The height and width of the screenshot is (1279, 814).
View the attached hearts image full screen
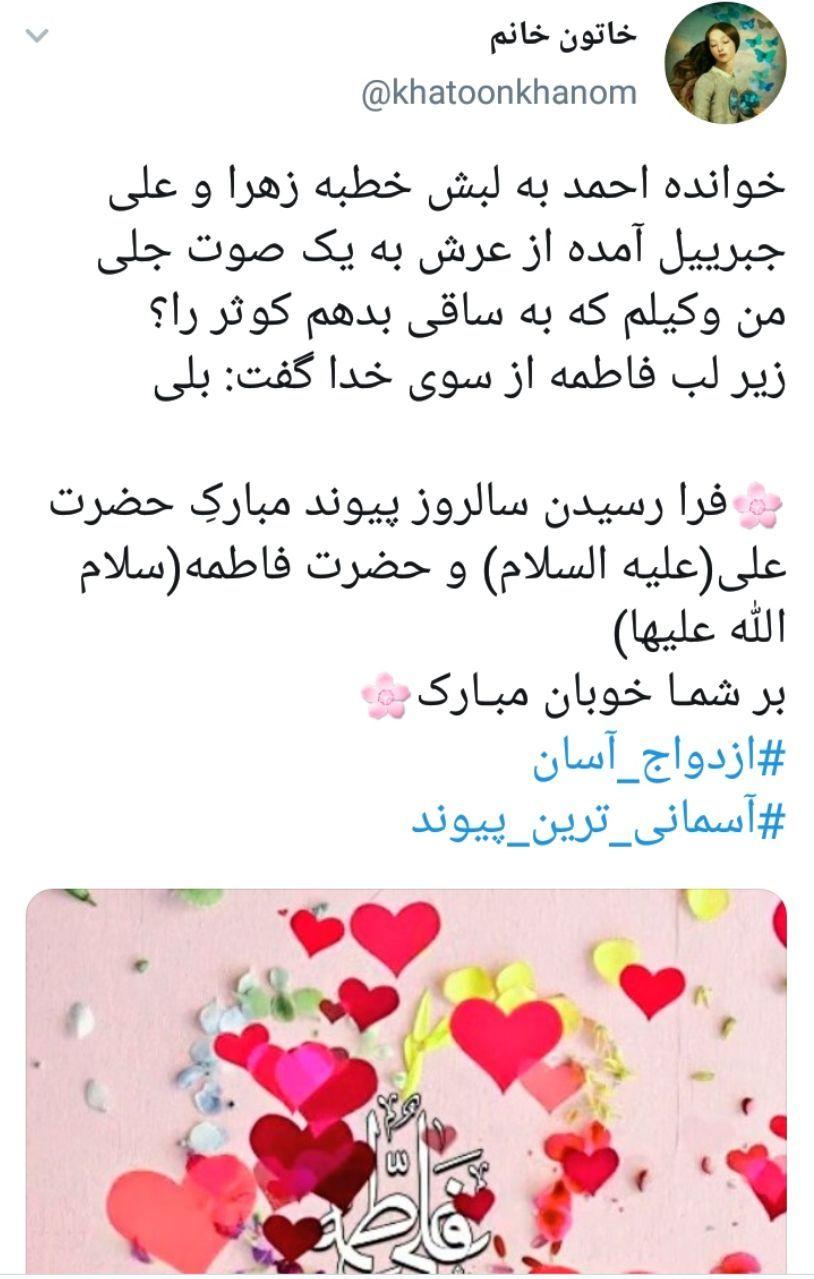(x=406, y=1080)
